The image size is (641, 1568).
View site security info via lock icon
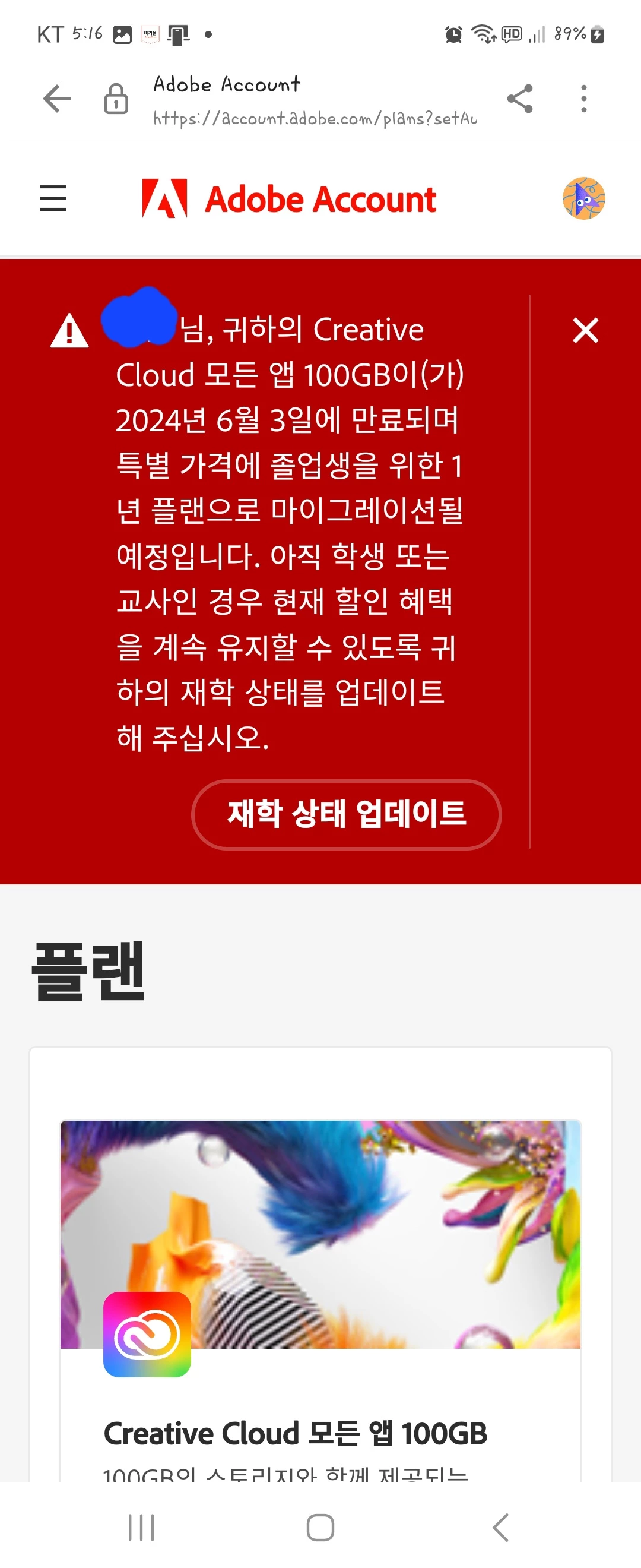coord(116,99)
